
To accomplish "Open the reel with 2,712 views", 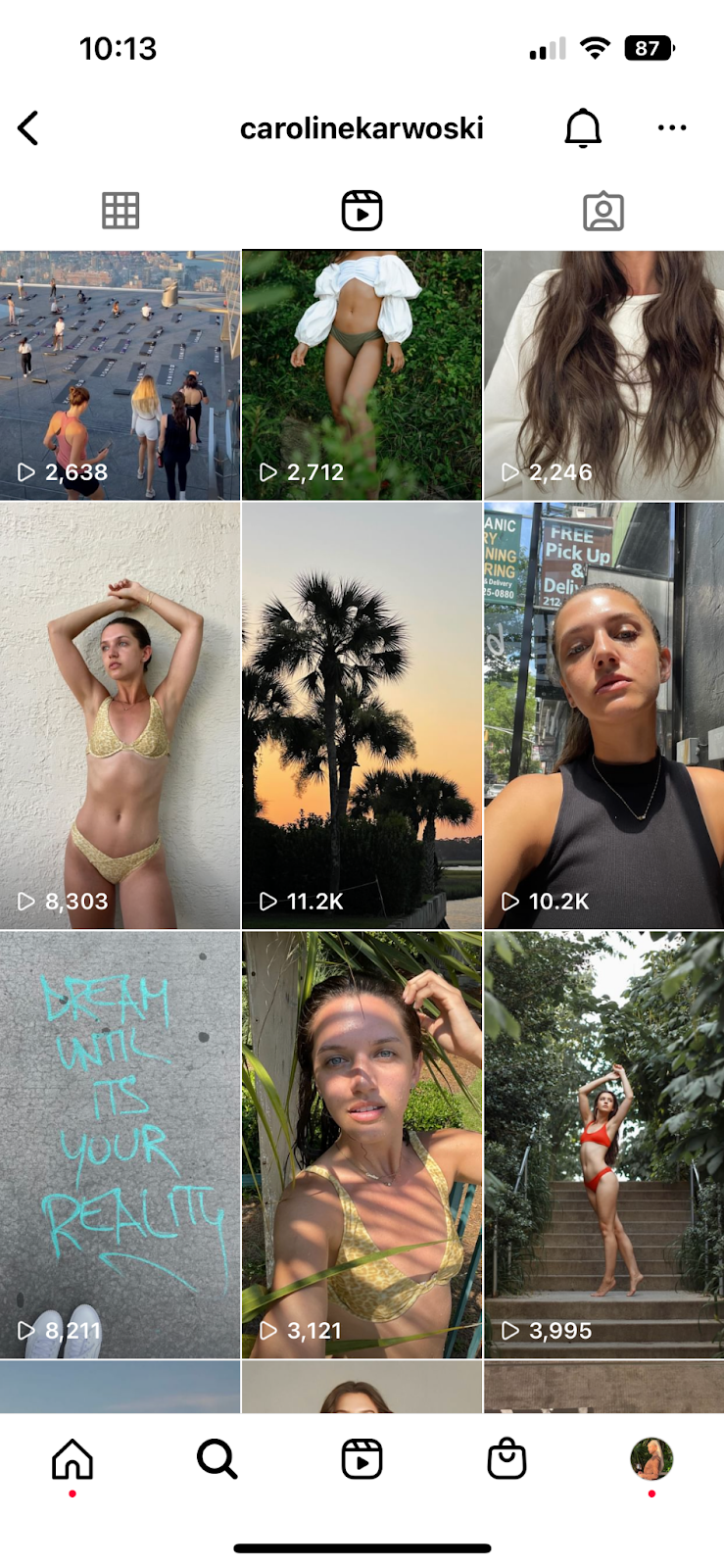I will click(362, 375).
